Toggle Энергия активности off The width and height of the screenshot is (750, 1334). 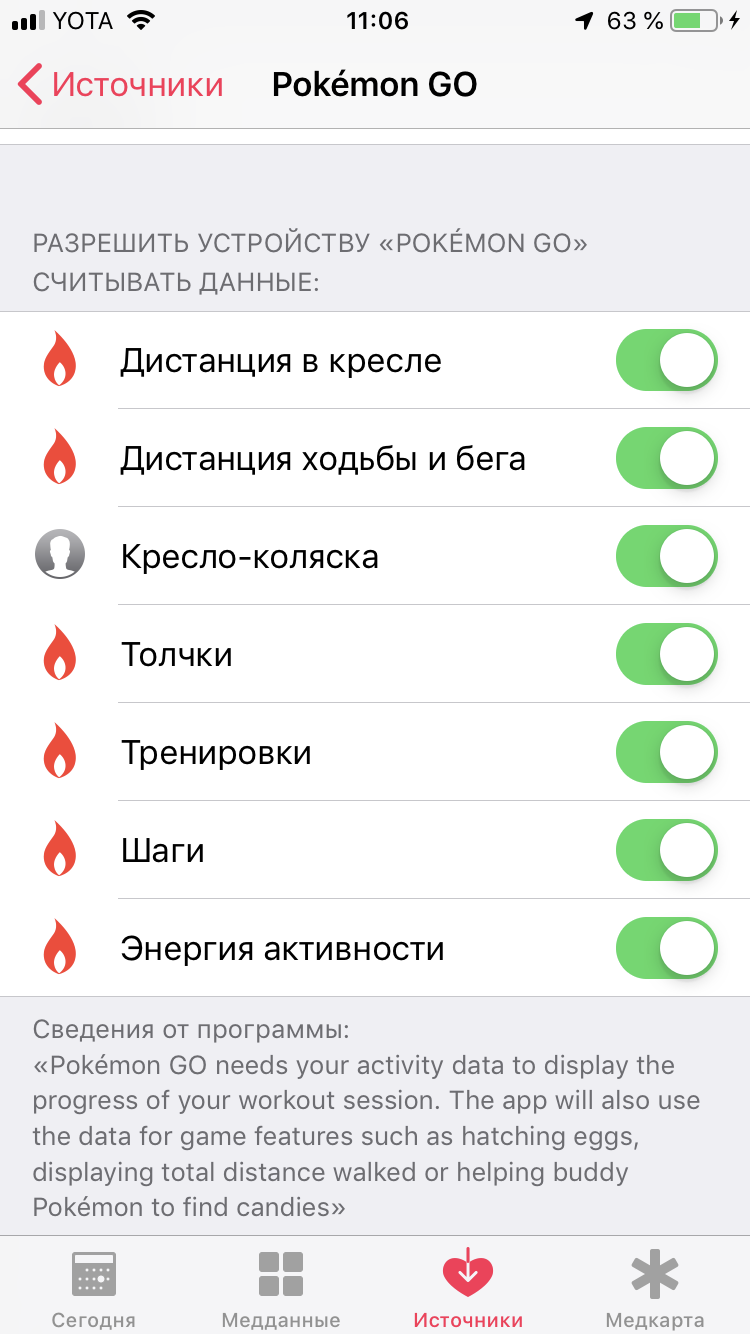point(666,948)
